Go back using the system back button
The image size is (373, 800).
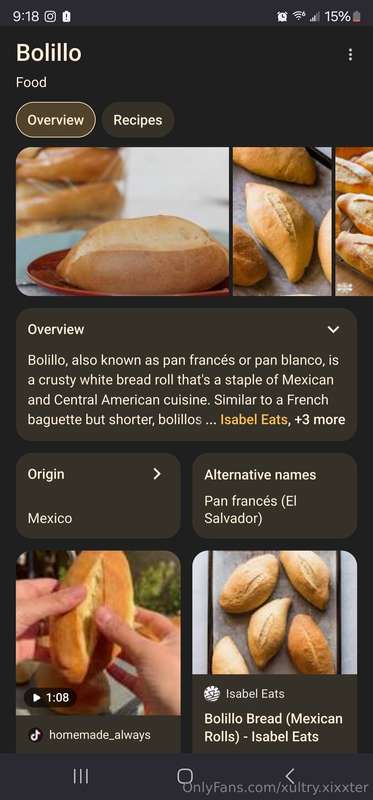pyautogui.click(x=290, y=777)
